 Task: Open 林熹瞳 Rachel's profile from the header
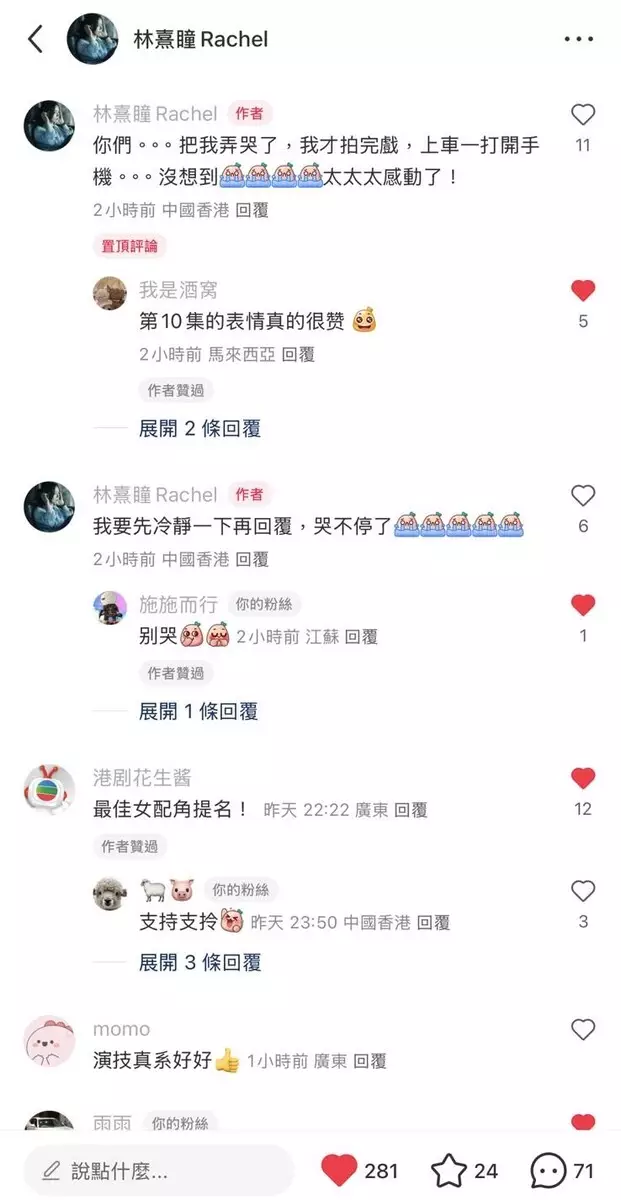[200, 39]
